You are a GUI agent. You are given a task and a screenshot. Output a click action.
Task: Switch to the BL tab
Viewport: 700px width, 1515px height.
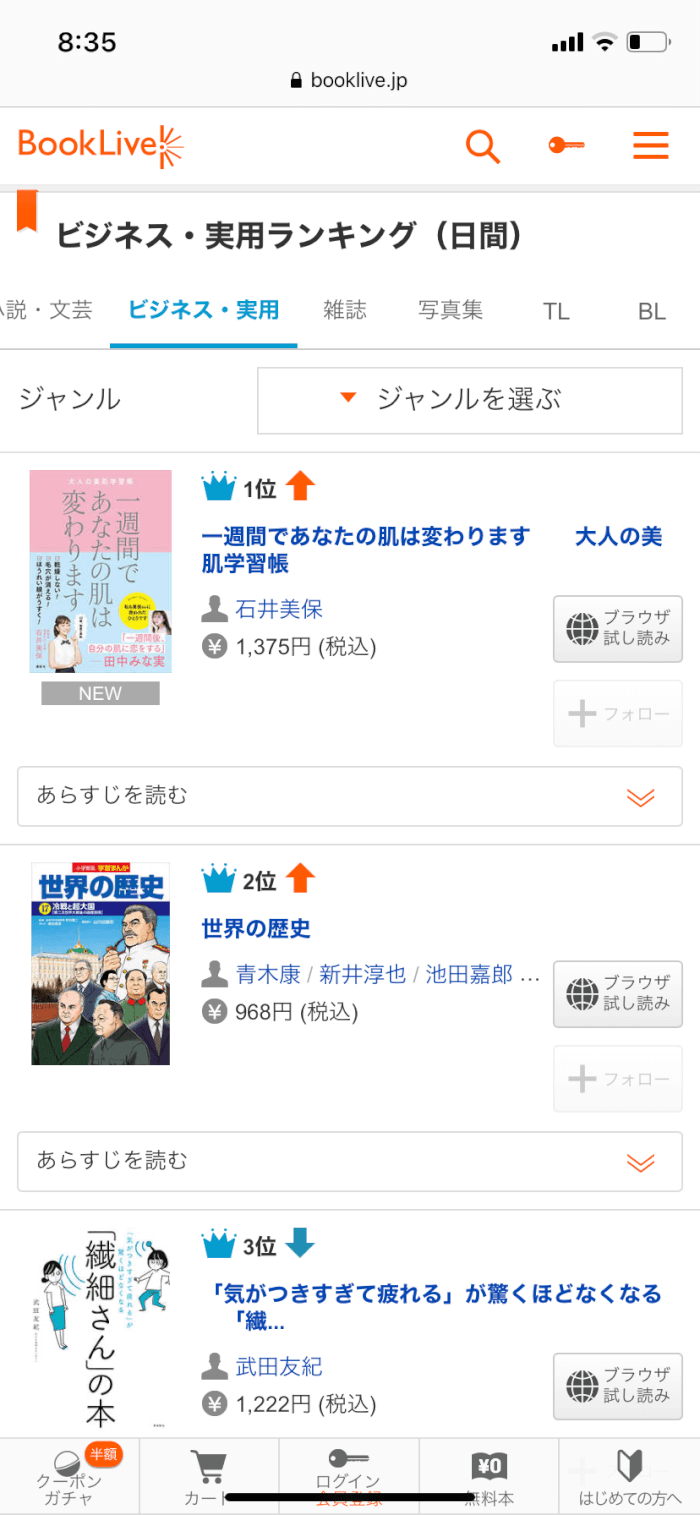pos(652,312)
